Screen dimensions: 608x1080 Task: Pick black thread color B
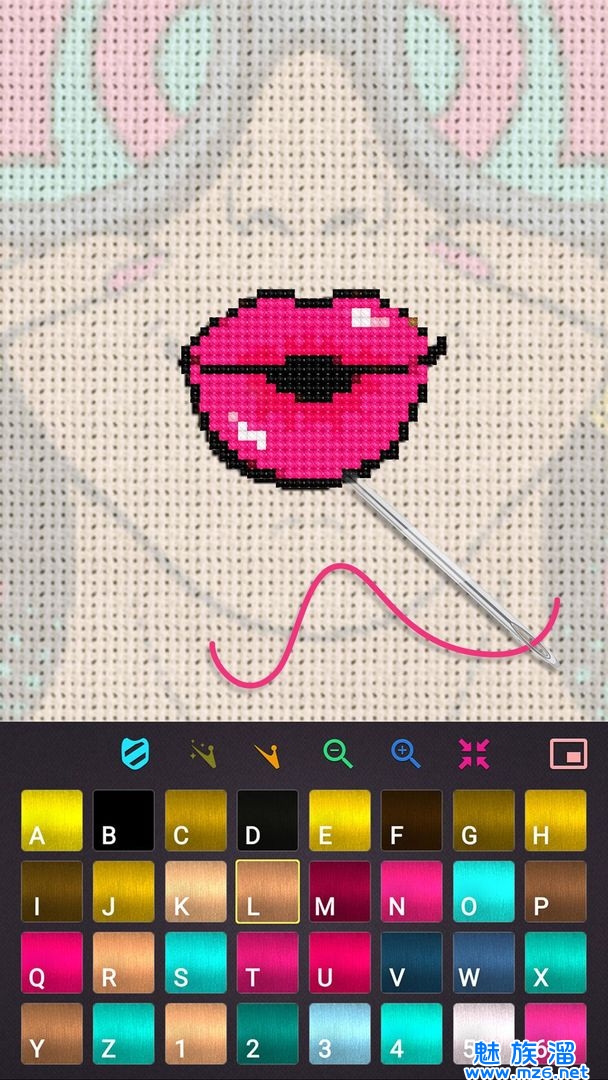click(x=124, y=820)
